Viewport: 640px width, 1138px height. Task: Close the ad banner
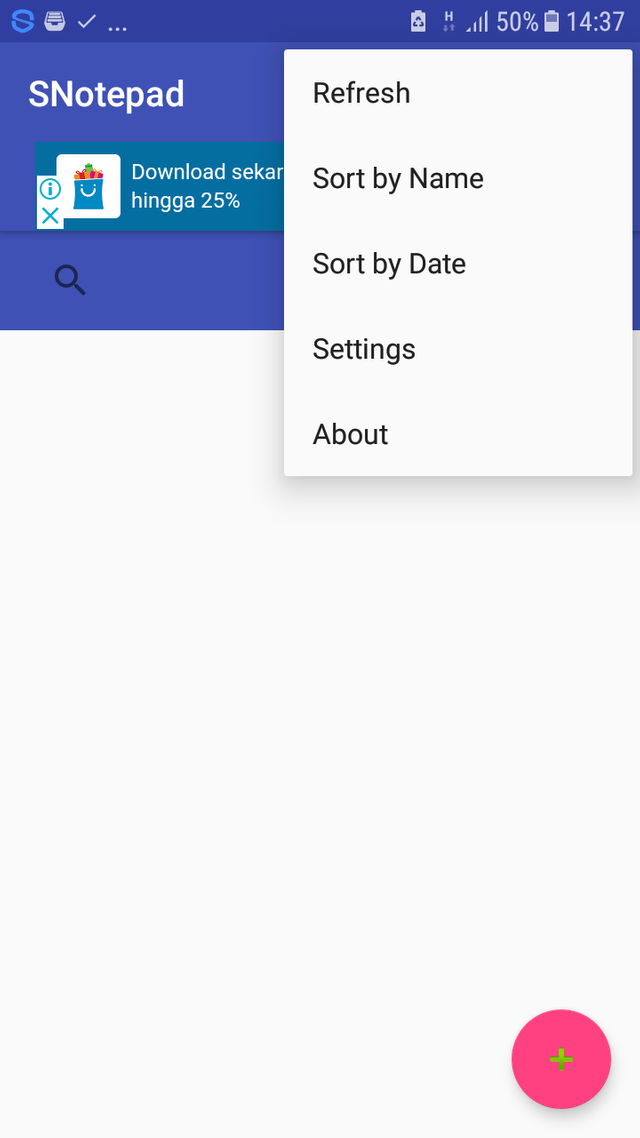point(49,216)
